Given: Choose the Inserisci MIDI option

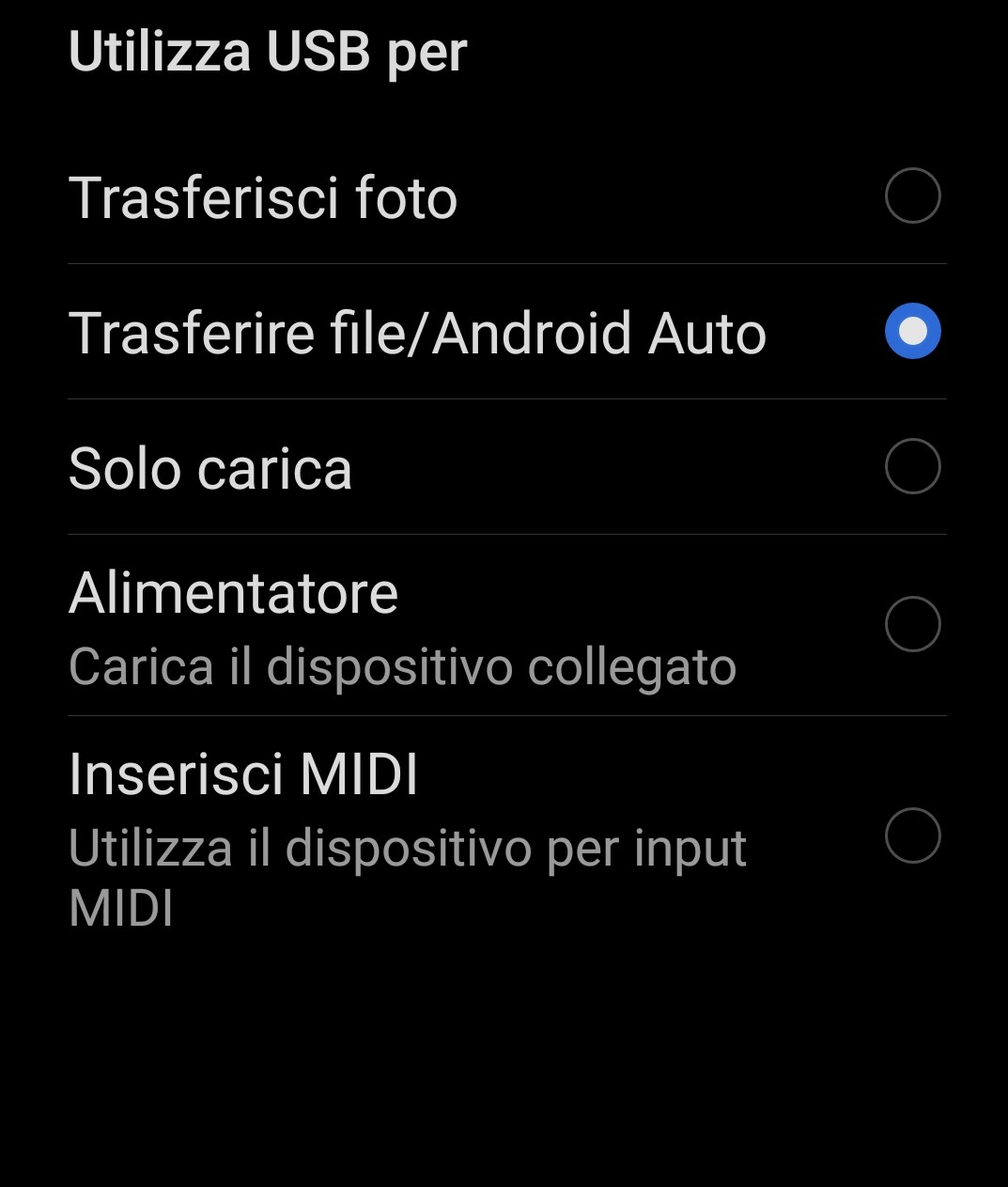Looking at the screenshot, I should pos(912,836).
